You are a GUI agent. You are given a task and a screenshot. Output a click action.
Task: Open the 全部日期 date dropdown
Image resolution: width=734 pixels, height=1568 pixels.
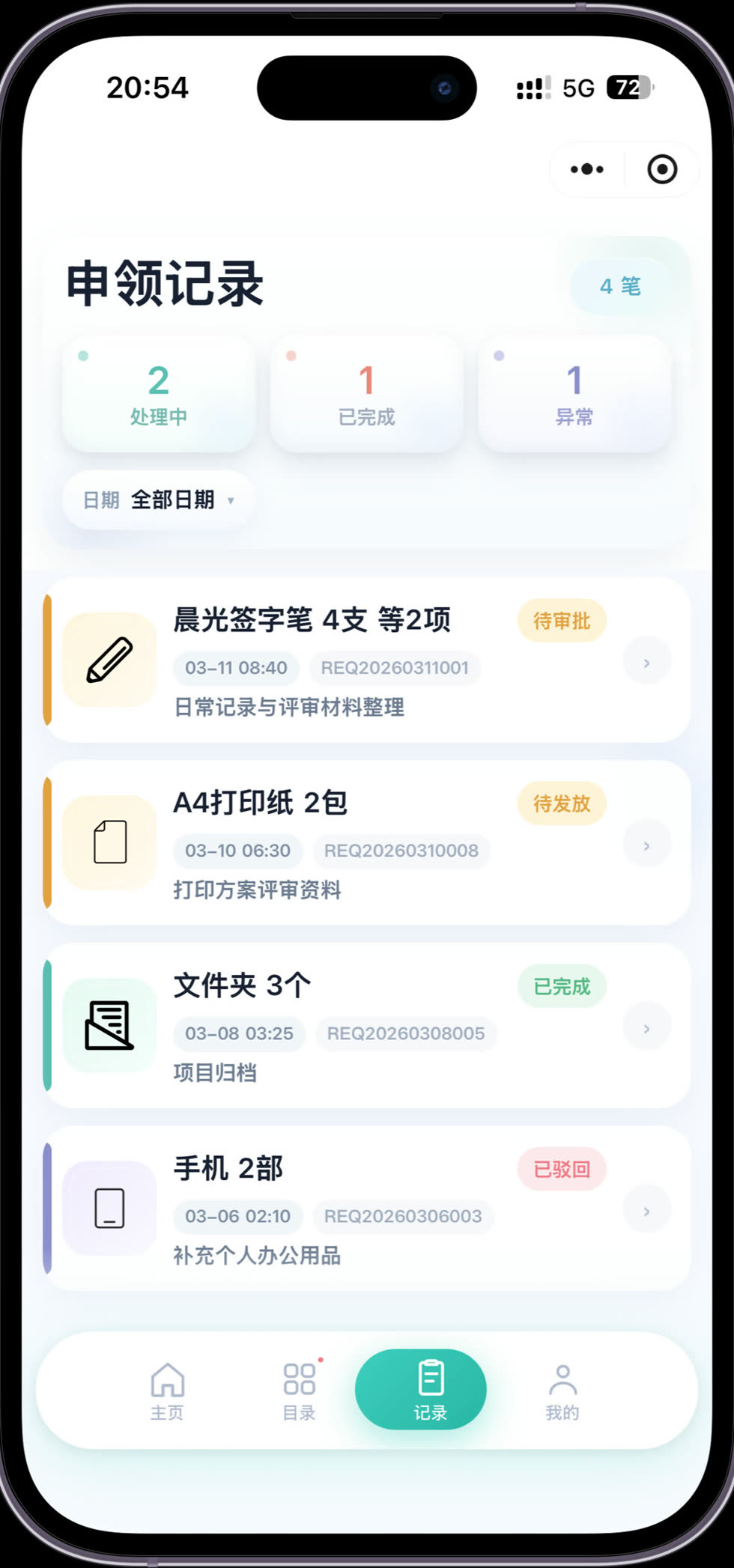(x=158, y=500)
